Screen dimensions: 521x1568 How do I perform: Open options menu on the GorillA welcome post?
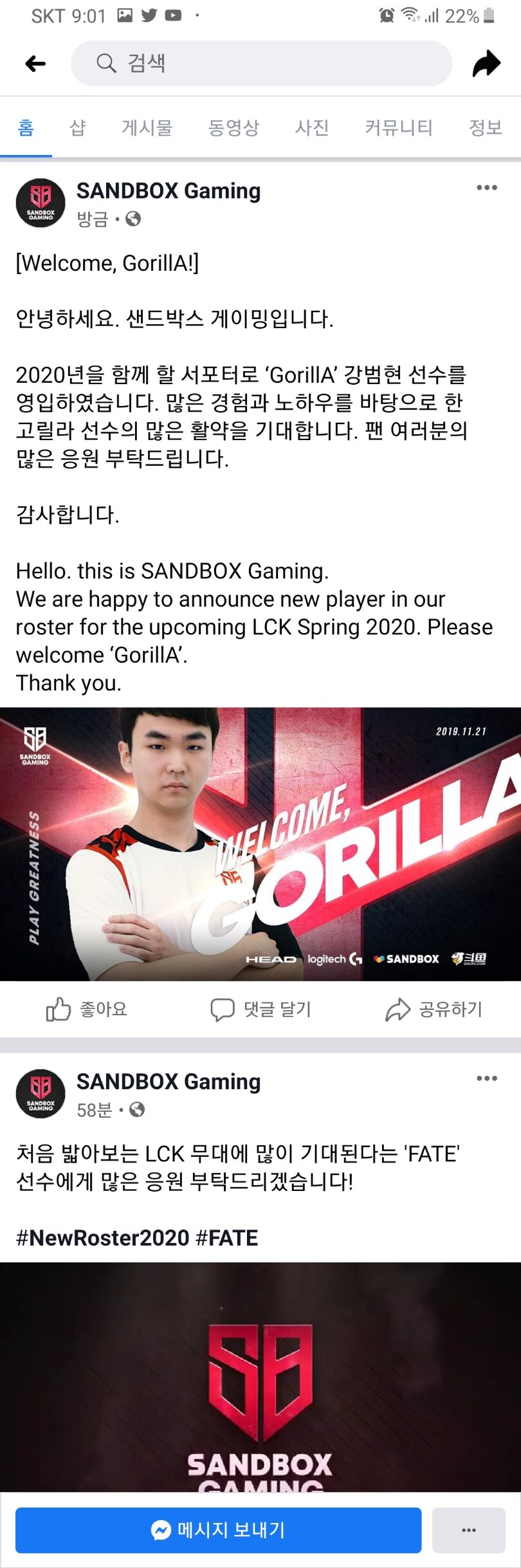[486, 187]
